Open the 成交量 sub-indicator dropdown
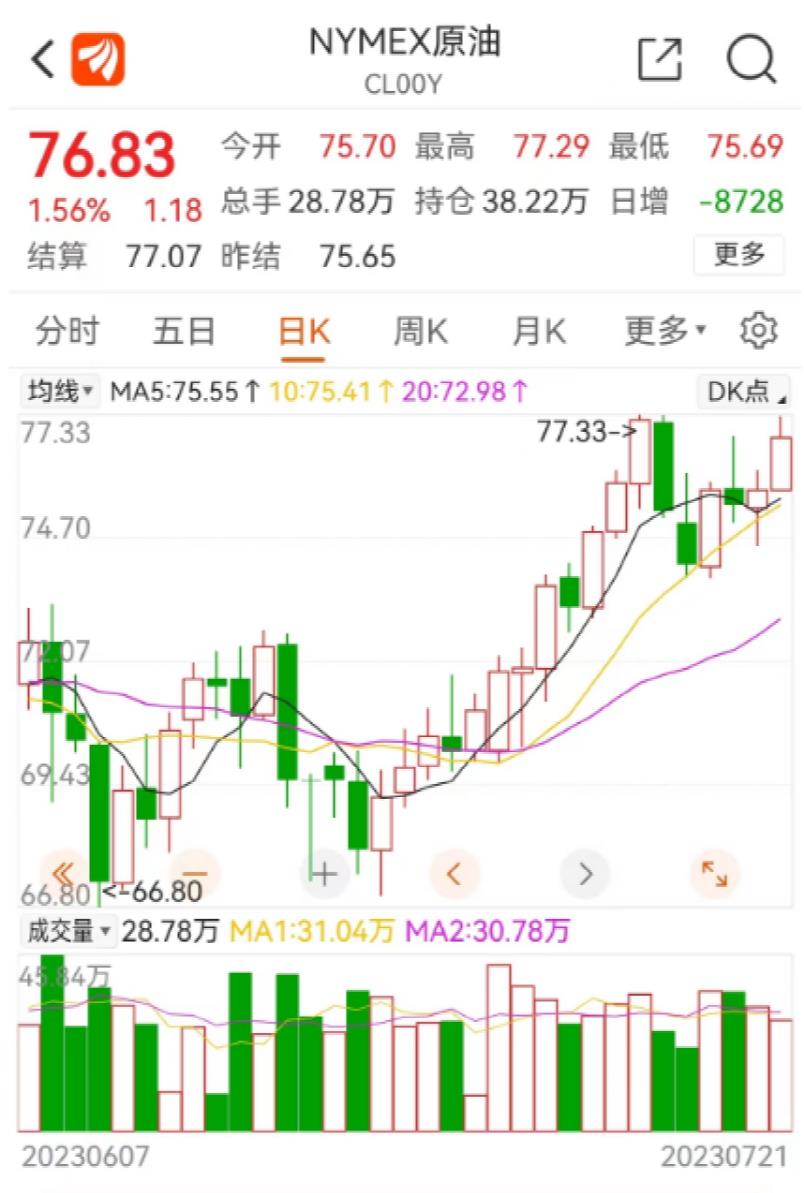 69,932
